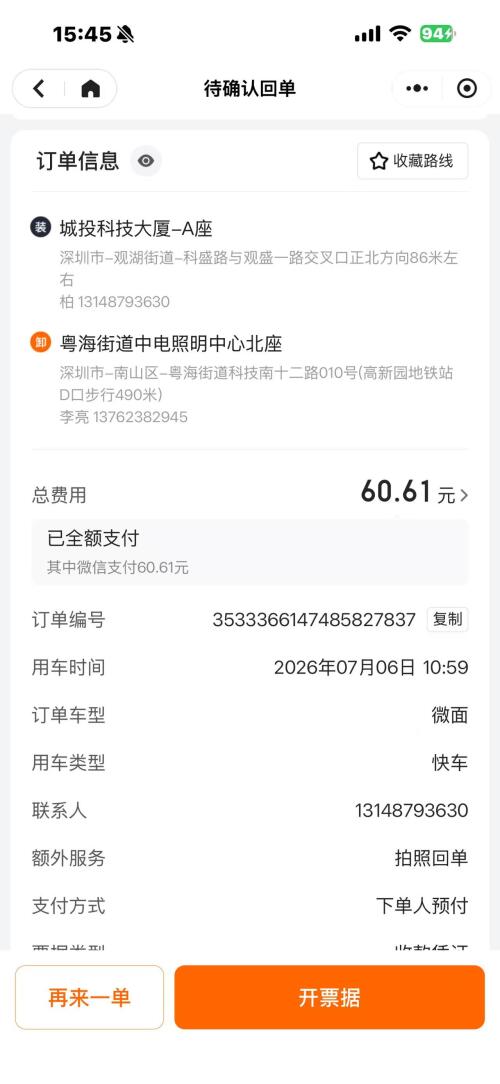The width and height of the screenshot is (500, 1084).
Task: Go back using the top-left arrow
Action: [x=39, y=88]
